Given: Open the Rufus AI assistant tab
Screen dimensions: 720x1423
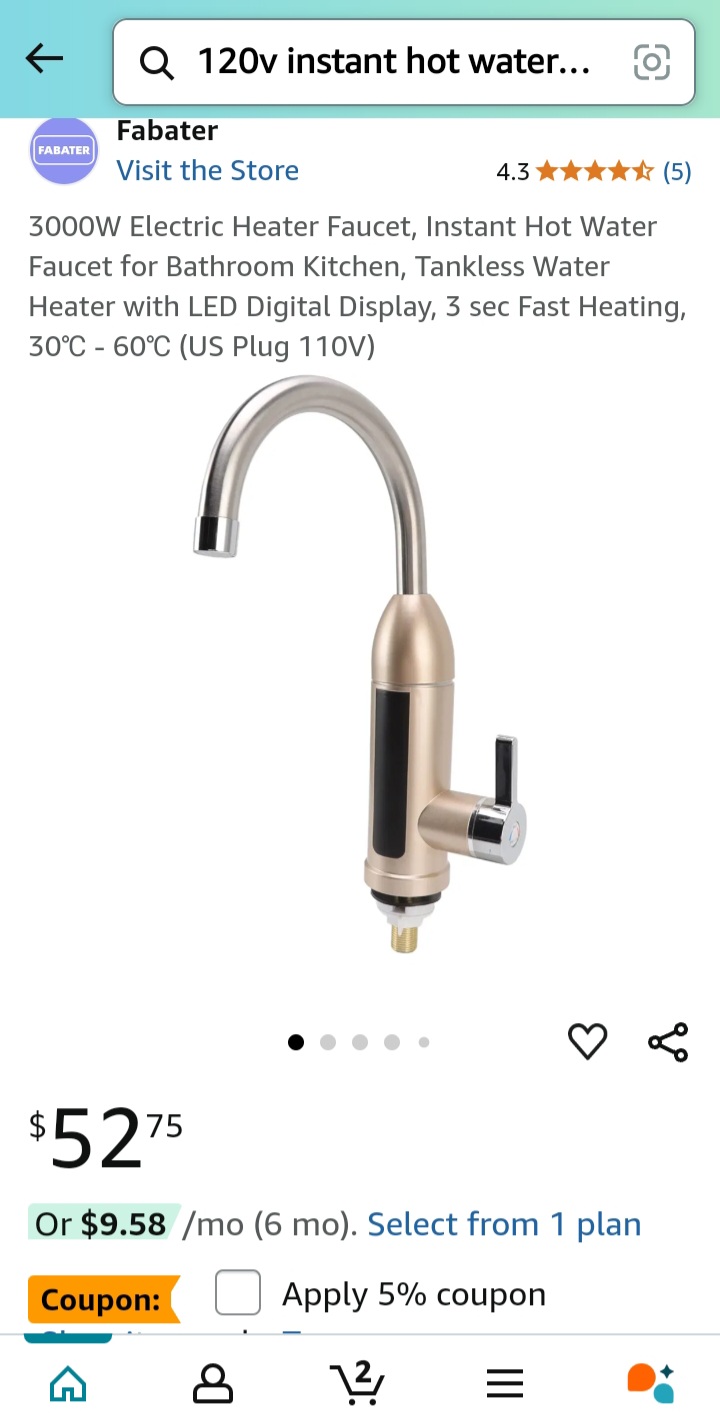Looking at the screenshot, I should pos(650,1382).
